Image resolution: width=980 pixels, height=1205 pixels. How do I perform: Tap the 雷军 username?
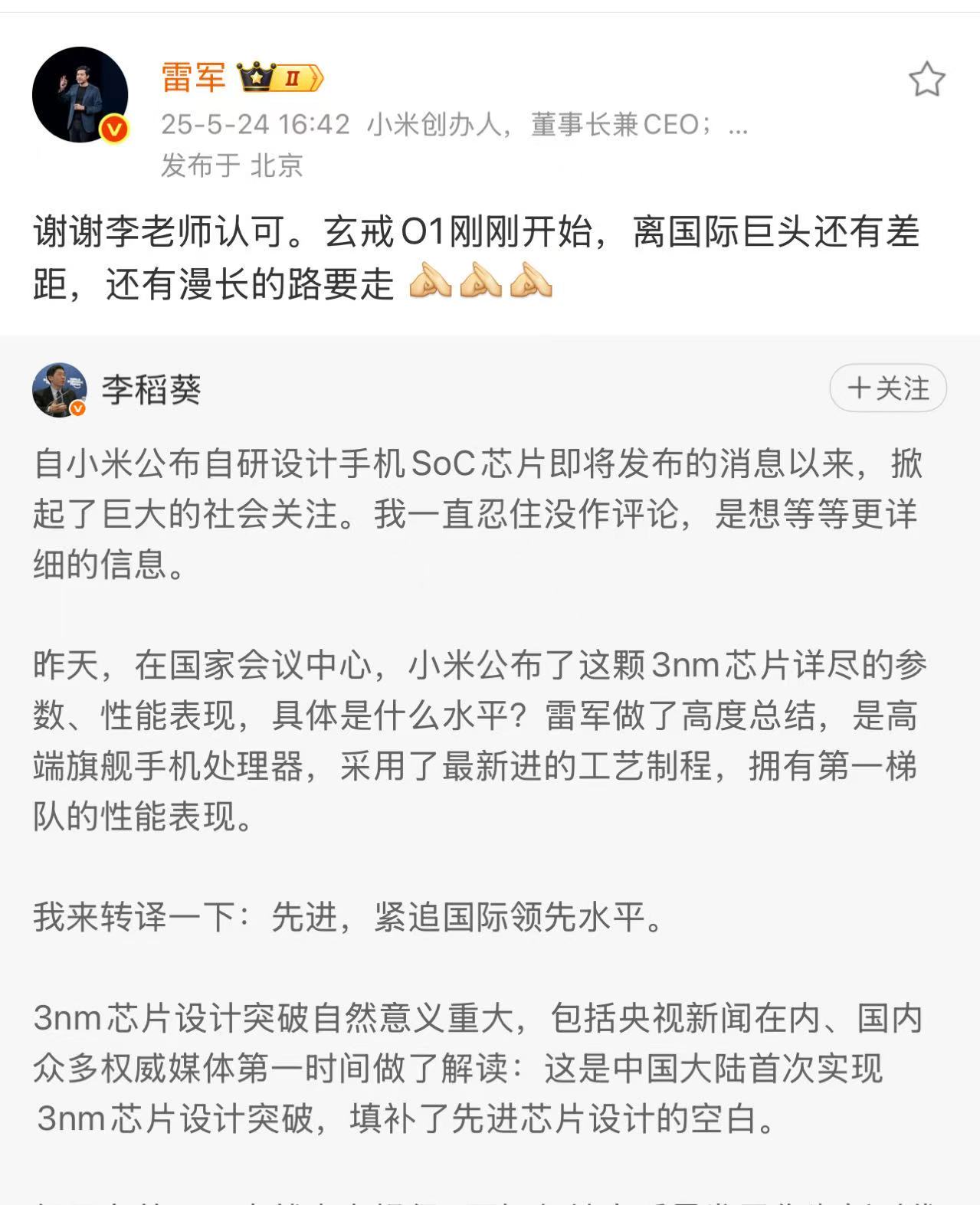click(x=193, y=77)
